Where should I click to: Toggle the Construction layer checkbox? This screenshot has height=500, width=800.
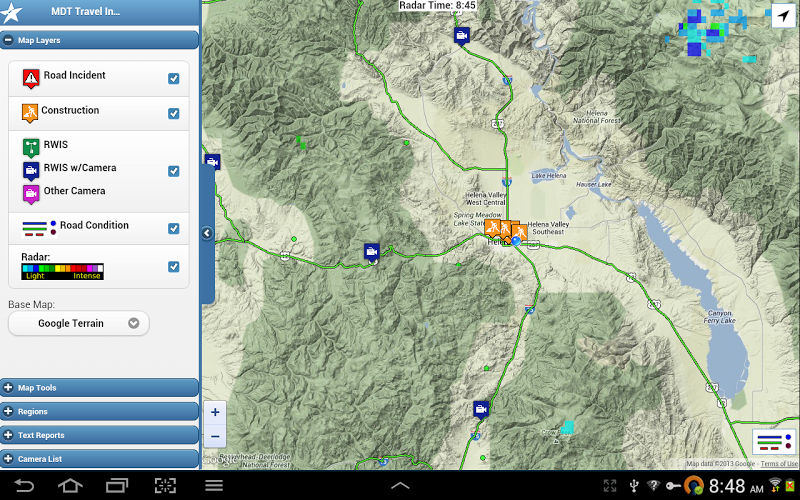point(174,113)
